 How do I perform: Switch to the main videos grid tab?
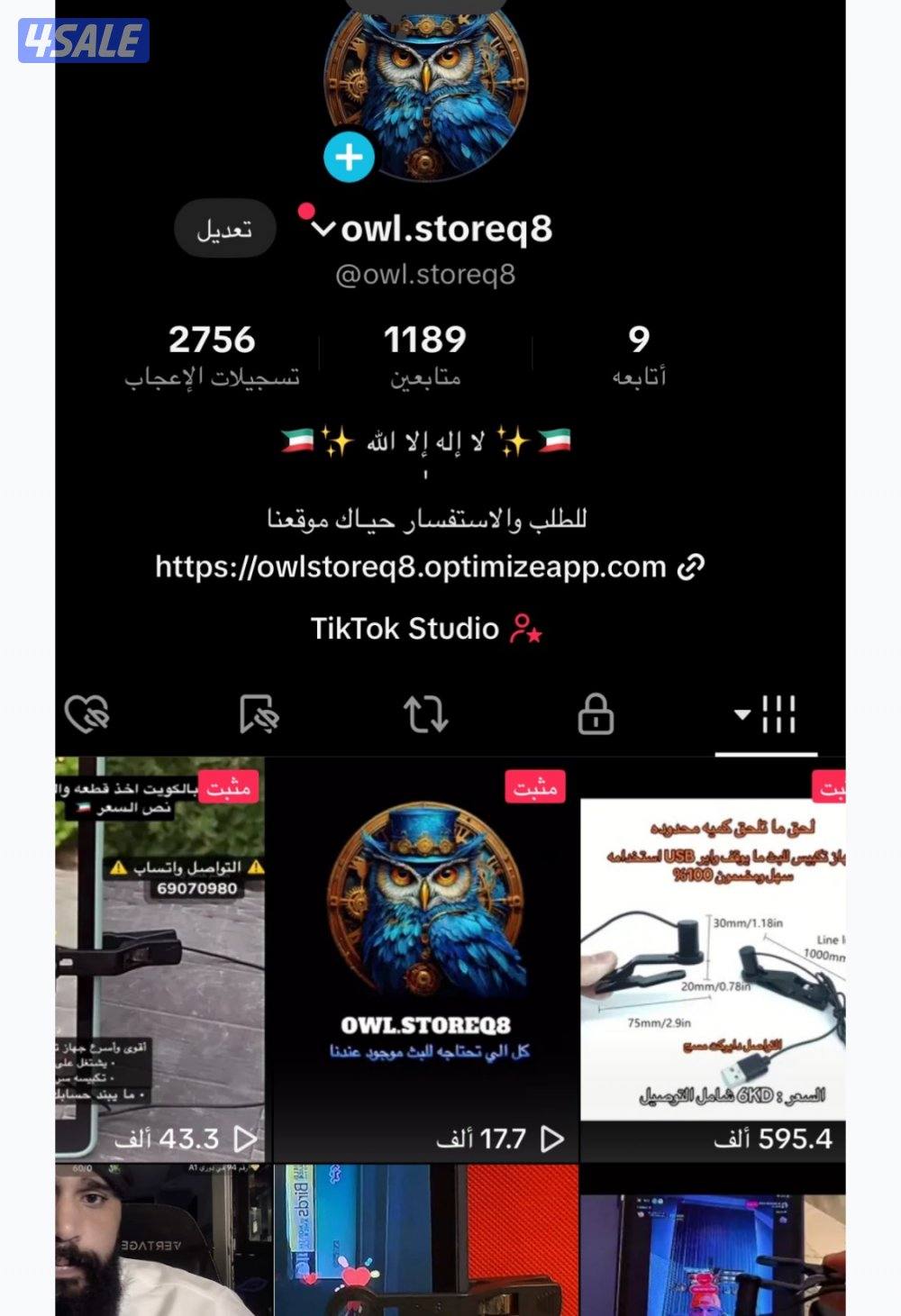777,714
